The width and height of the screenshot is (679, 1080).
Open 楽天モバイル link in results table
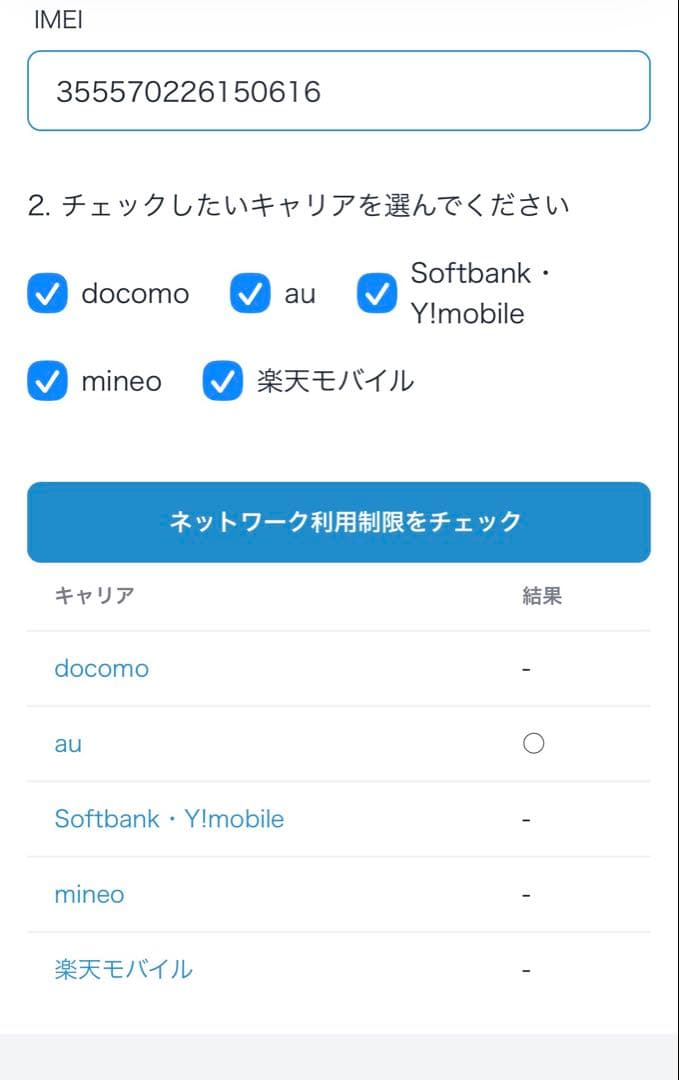123,969
